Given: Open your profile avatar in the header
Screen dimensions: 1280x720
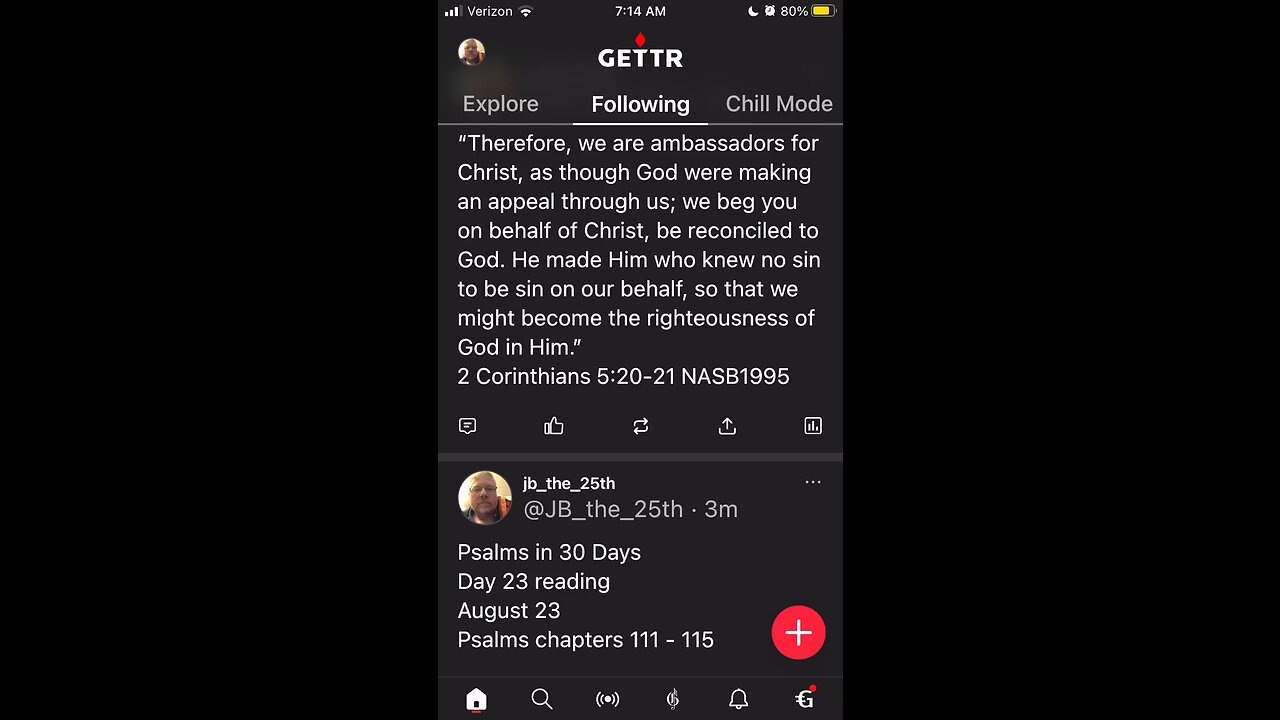Looking at the screenshot, I should click(471, 52).
